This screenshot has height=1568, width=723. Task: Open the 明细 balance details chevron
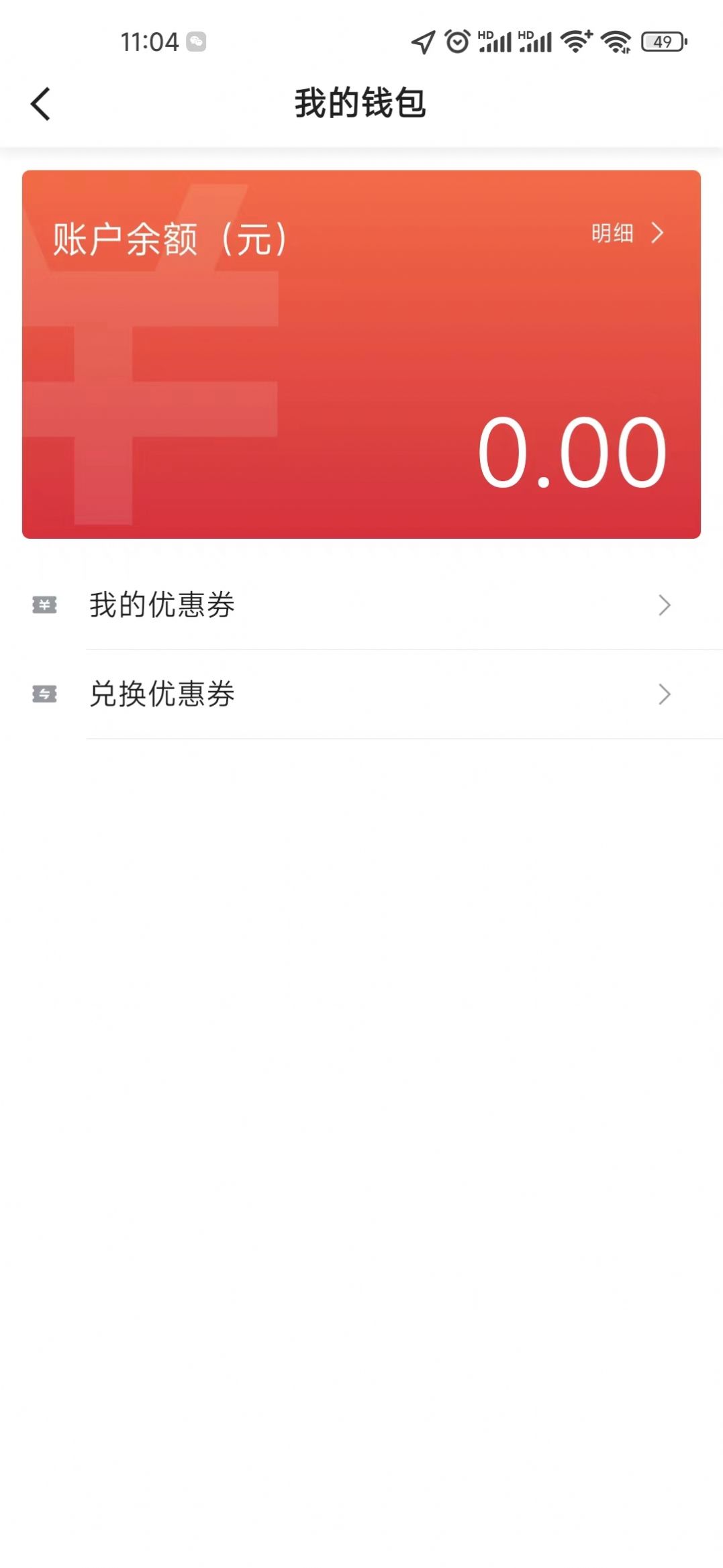[657, 234]
